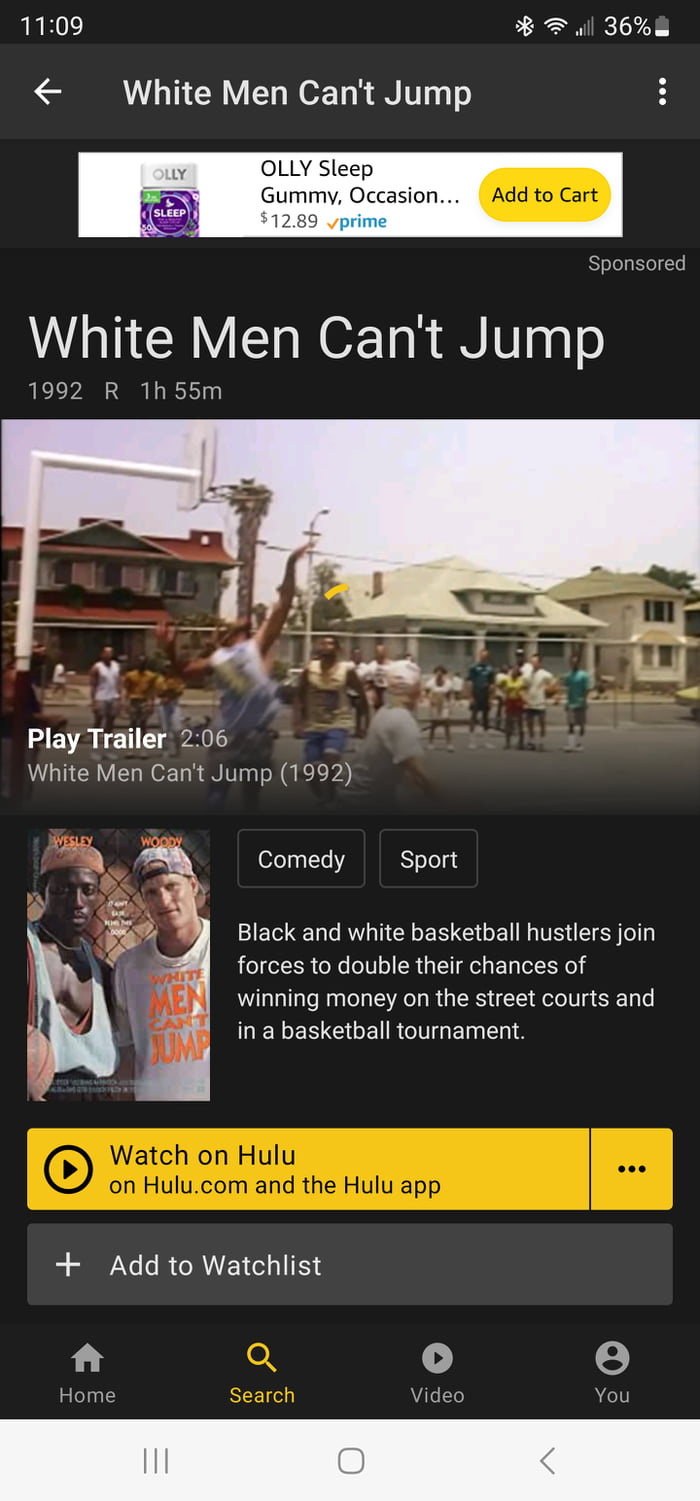Switch to the Video tab

437,1373
